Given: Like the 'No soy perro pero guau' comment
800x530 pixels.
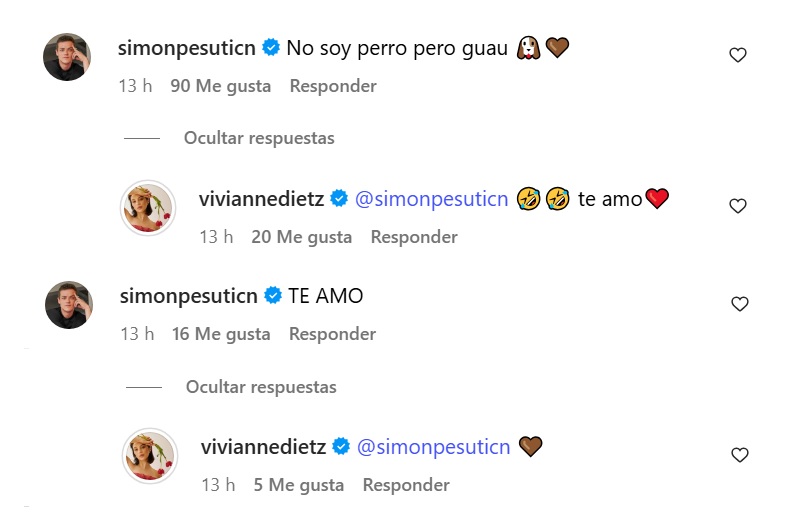Looking at the screenshot, I should (x=738, y=56).
